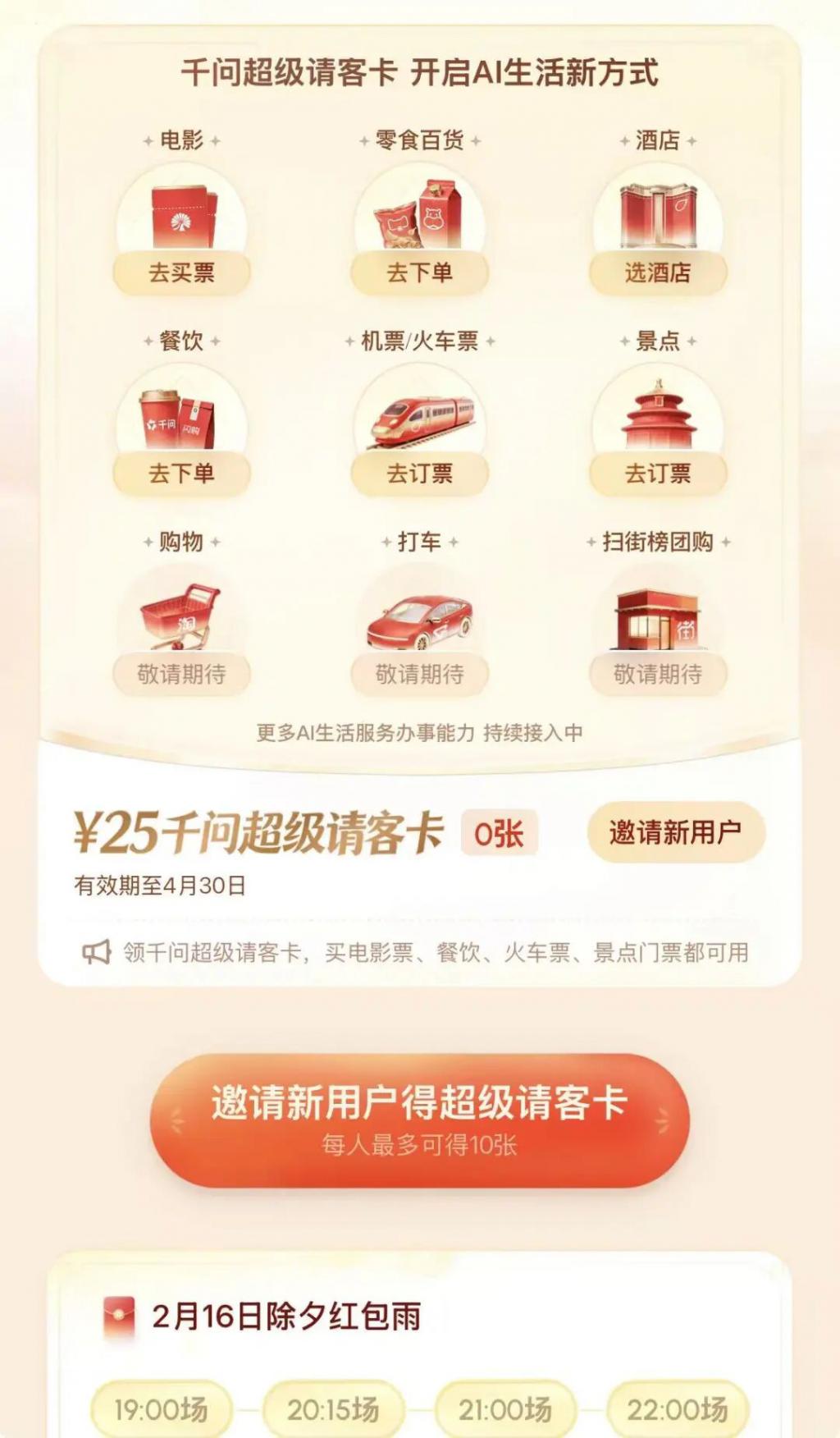Tap the small 邀请新用户 button
840x1438 pixels.
(675, 832)
